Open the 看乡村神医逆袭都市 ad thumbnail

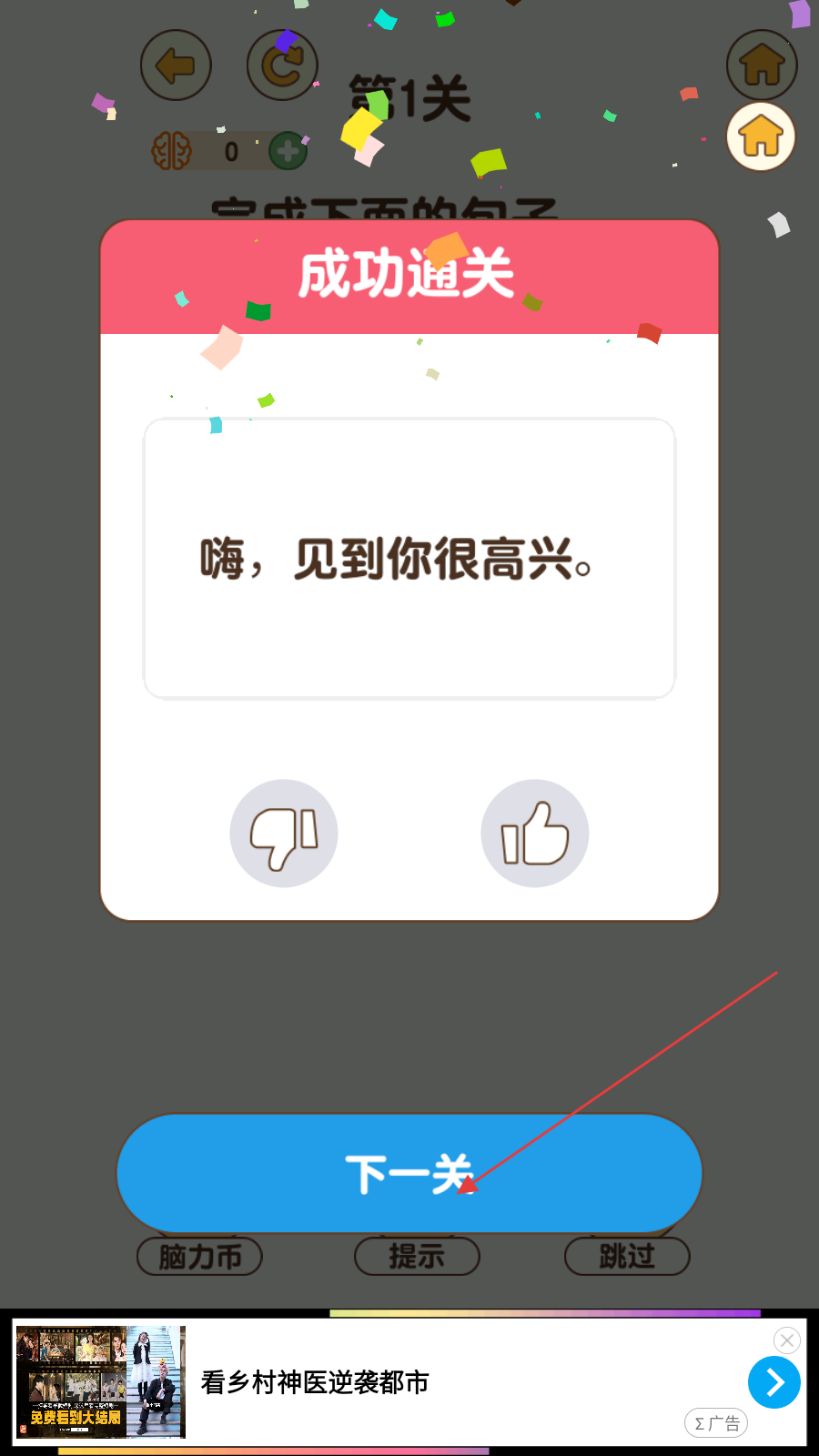tap(101, 1381)
